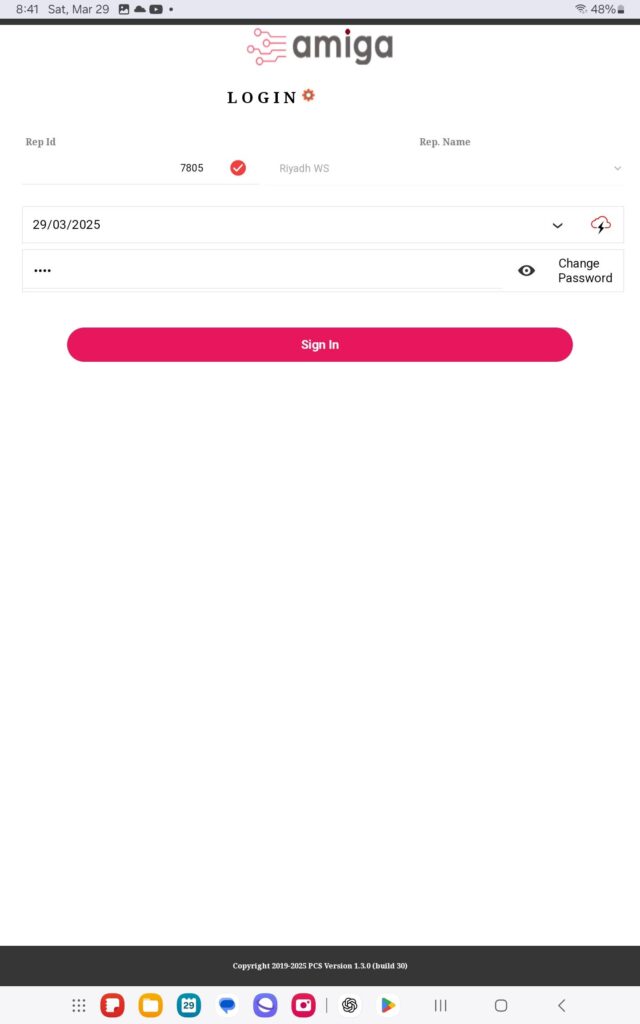This screenshot has width=640, height=1024.
Task: Open the Play Store in the taskbar
Action: tap(388, 1006)
